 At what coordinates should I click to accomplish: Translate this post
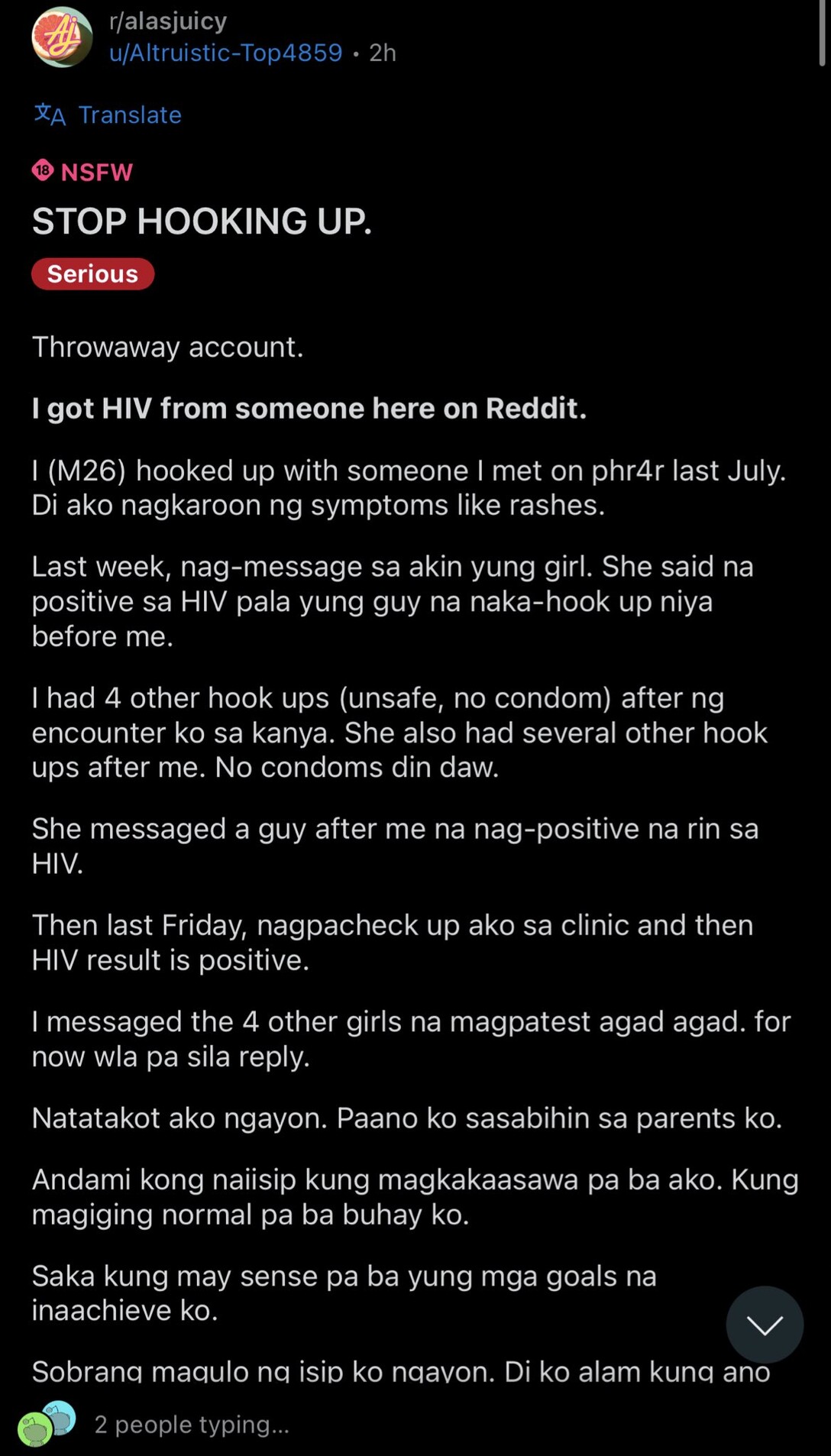pyautogui.click(x=108, y=115)
